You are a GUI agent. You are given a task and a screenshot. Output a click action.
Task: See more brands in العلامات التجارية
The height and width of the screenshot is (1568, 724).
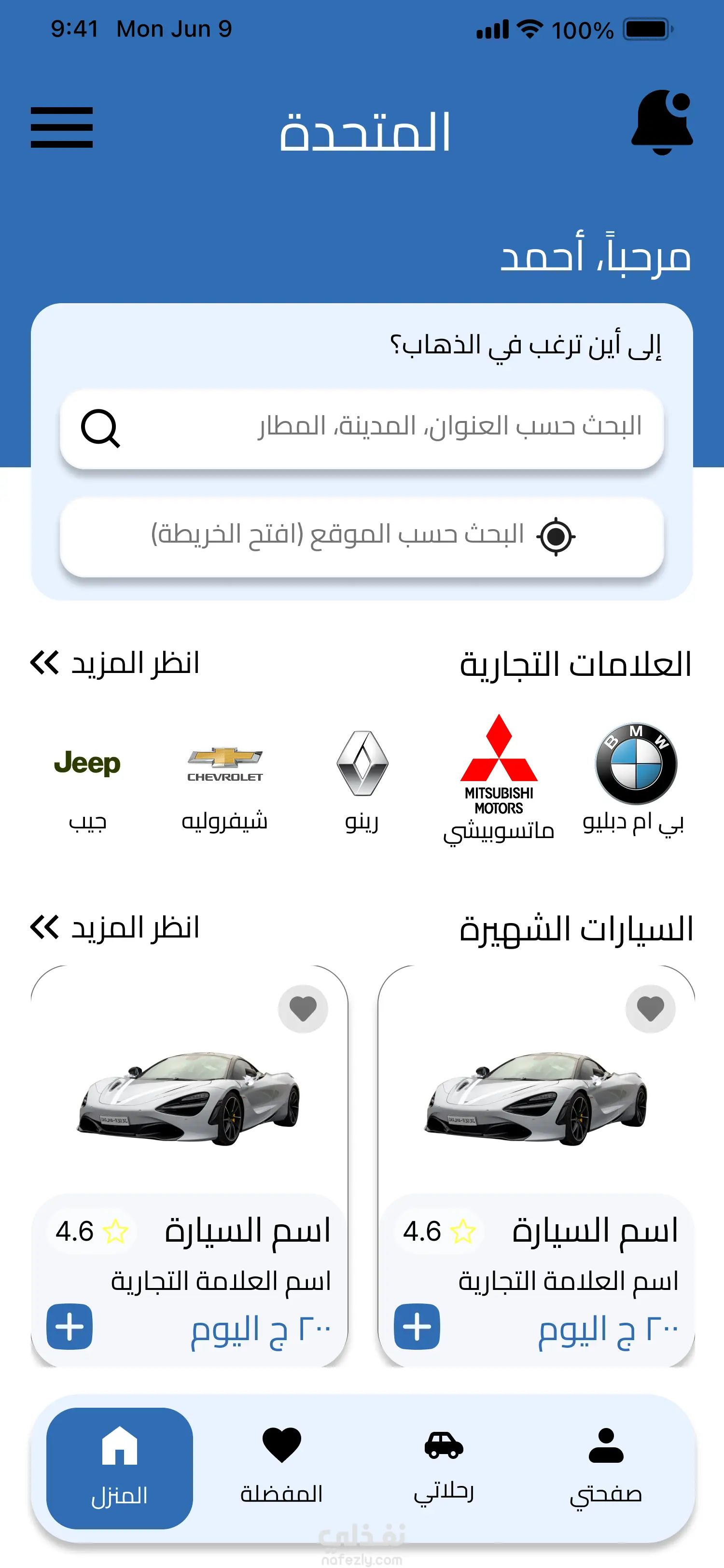coord(115,662)
